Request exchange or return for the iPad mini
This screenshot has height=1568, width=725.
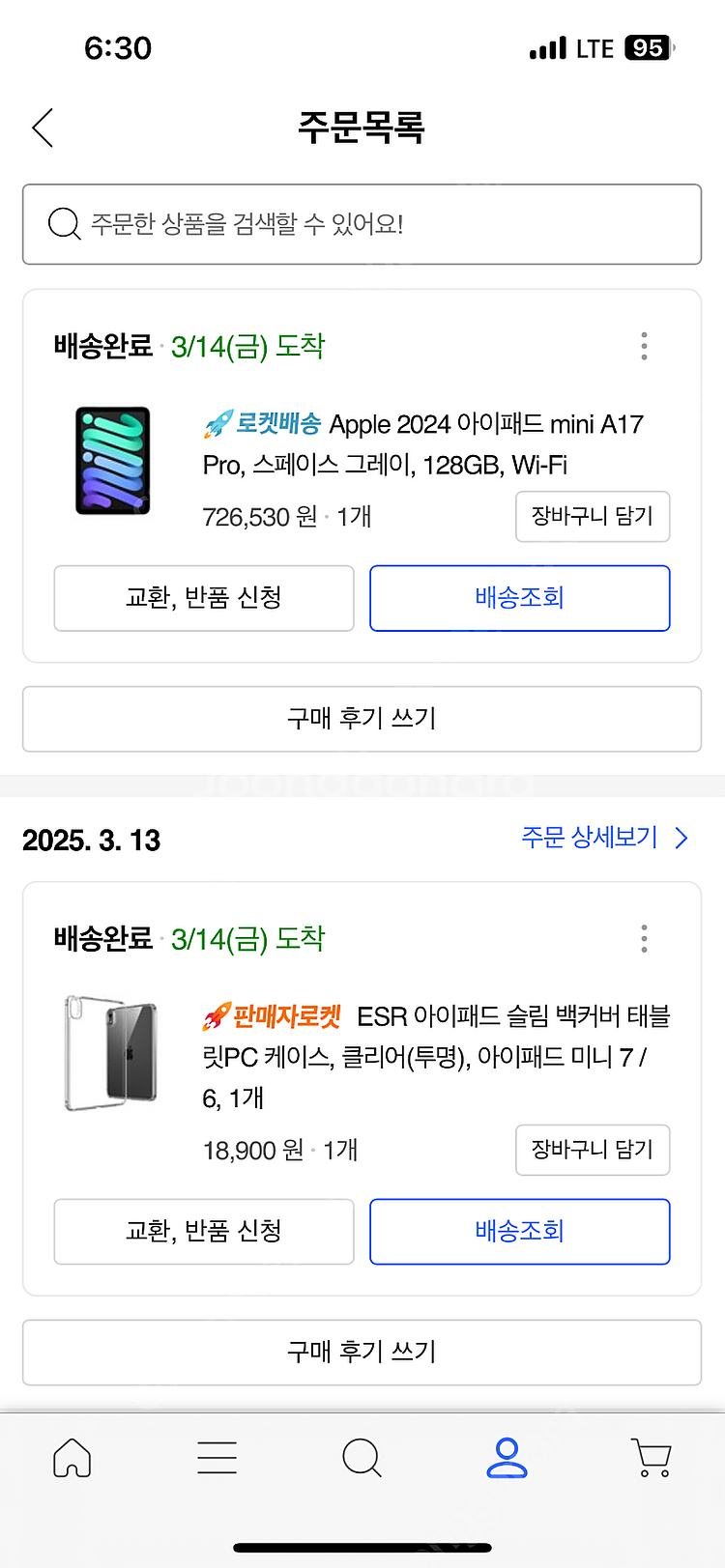[x=204, y=598]
